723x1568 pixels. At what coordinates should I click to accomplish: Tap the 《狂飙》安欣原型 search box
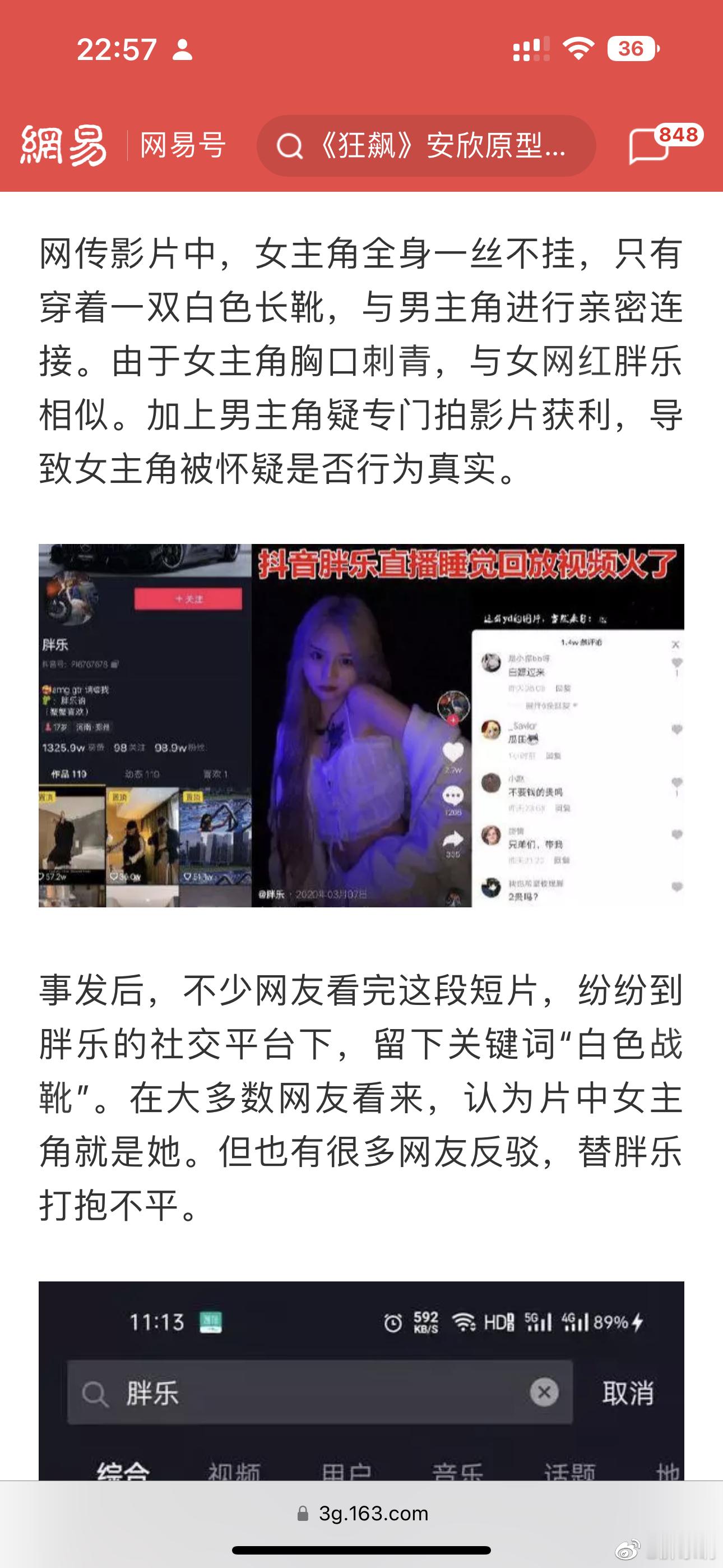[426, 146]
